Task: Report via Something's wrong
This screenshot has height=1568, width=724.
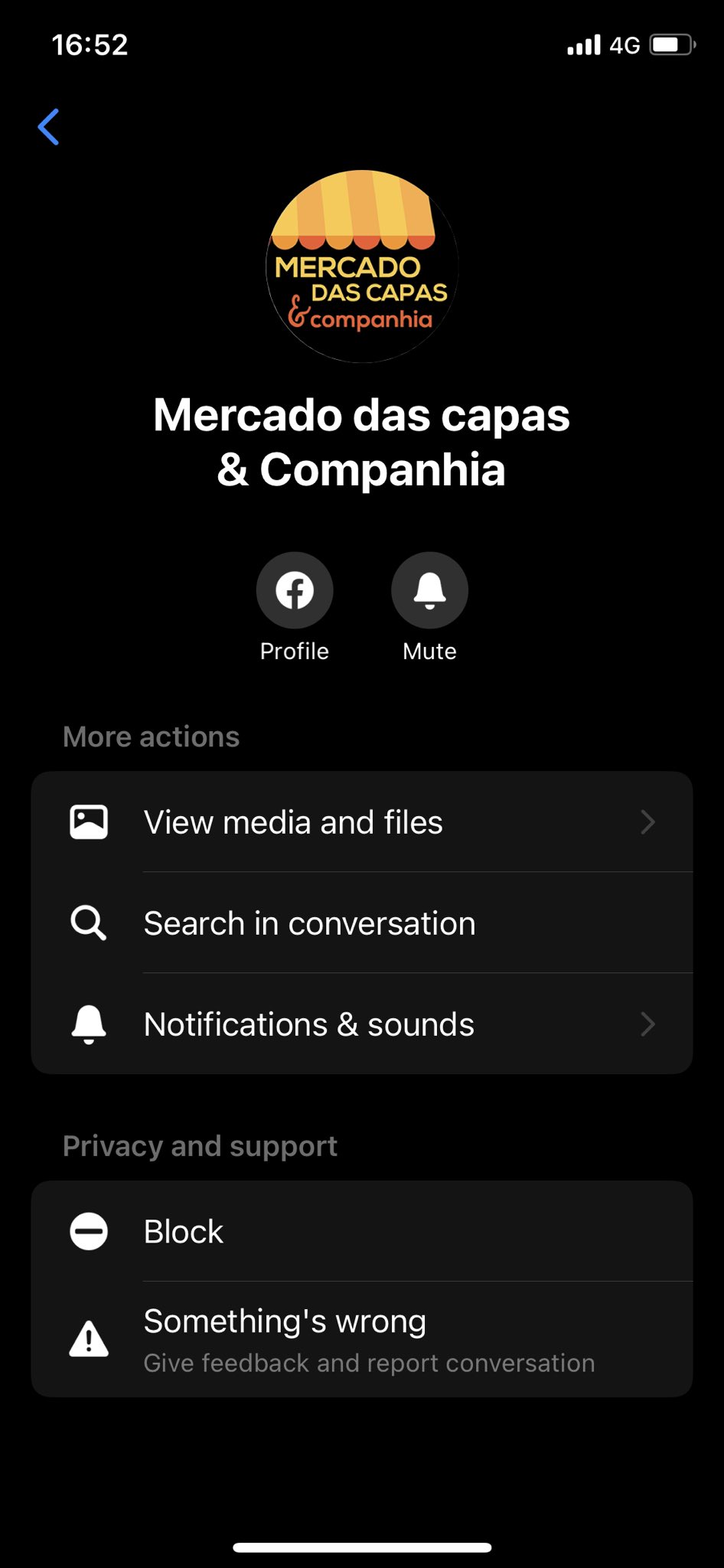Action: [x=362, y=1340]
